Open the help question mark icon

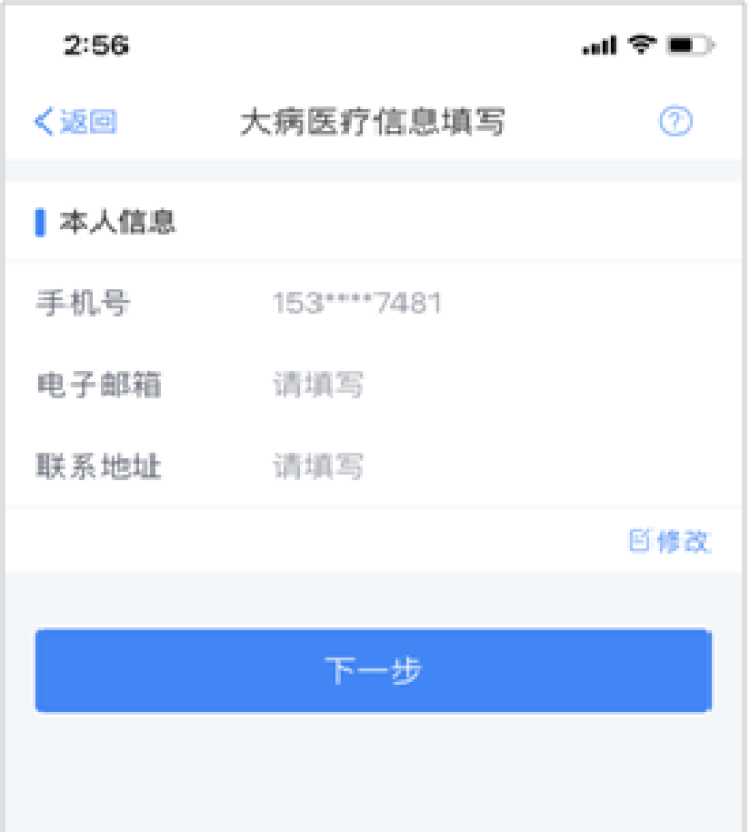(675, 122)
